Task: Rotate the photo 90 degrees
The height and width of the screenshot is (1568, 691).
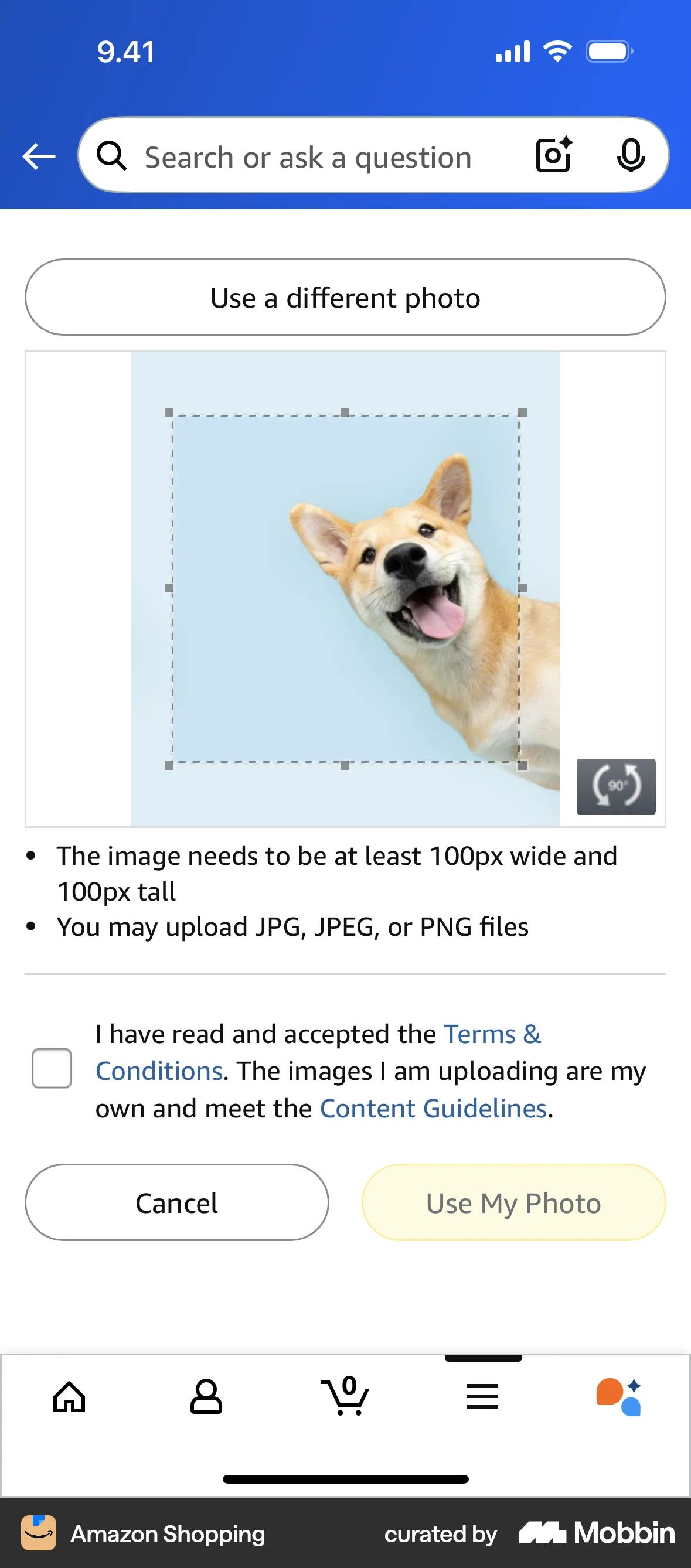Action: [615, 786]
